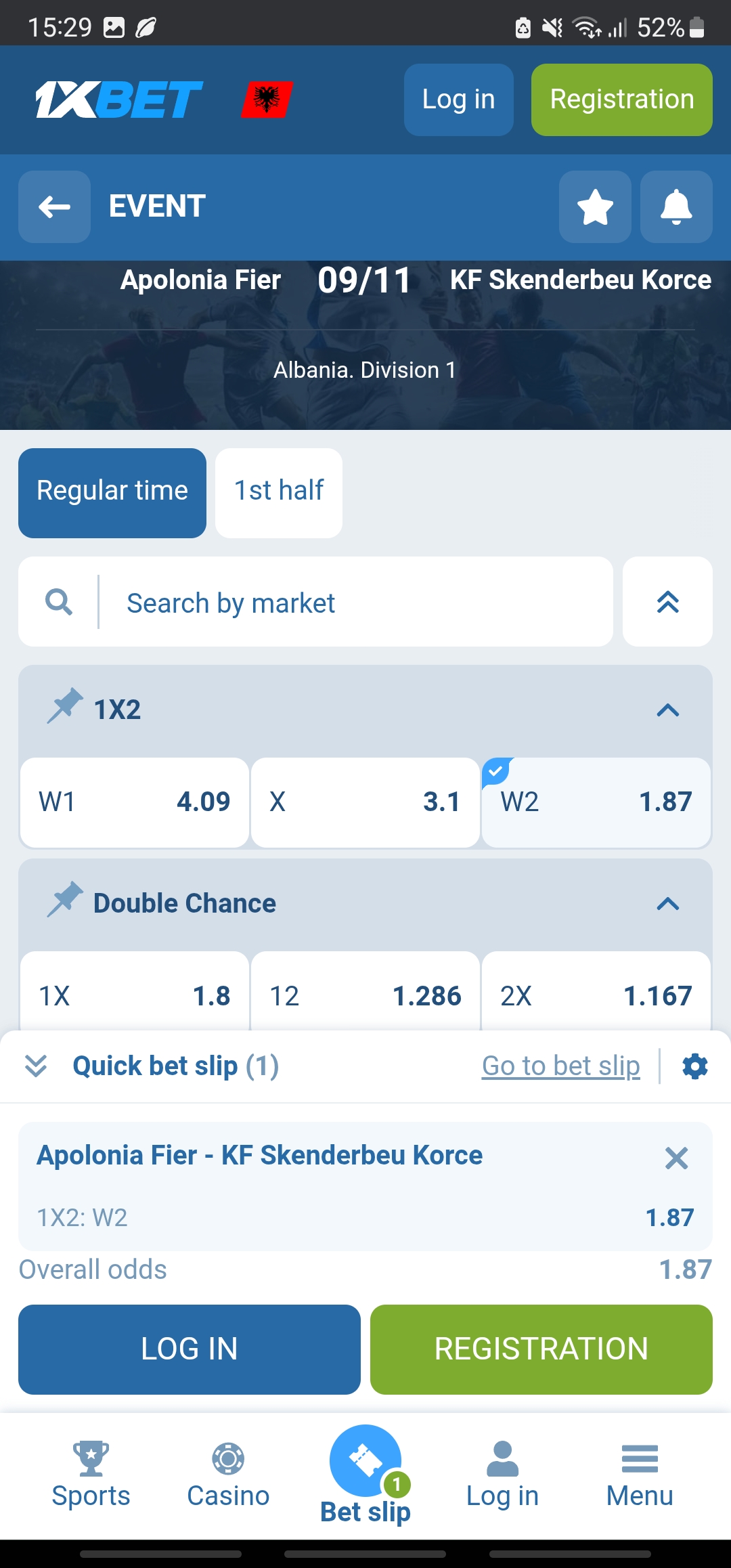This screenshot has width=731, height=1568.
Task: Tap the green REGISTRATION button
Action: click(541, 1349)
